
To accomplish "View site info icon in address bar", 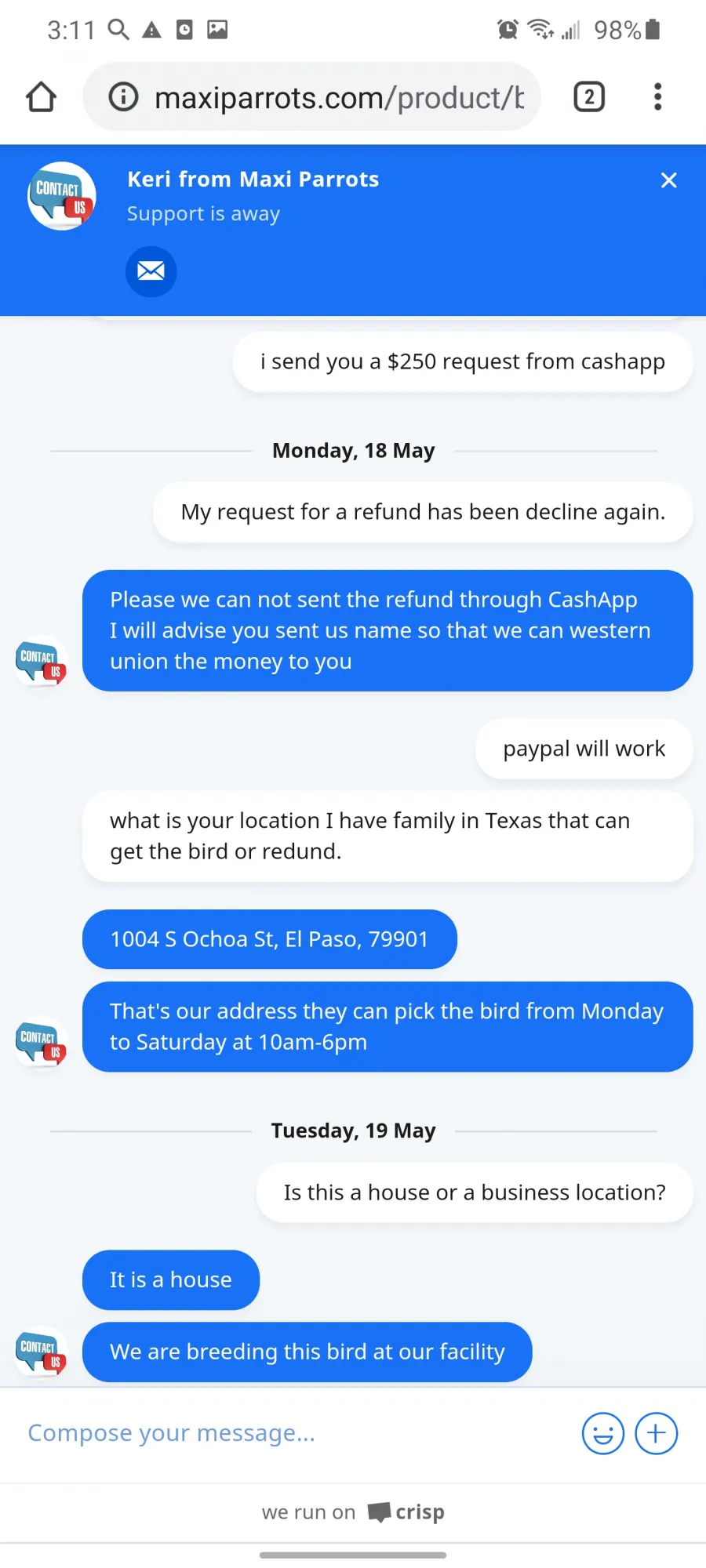I will (x=123, y=97).
